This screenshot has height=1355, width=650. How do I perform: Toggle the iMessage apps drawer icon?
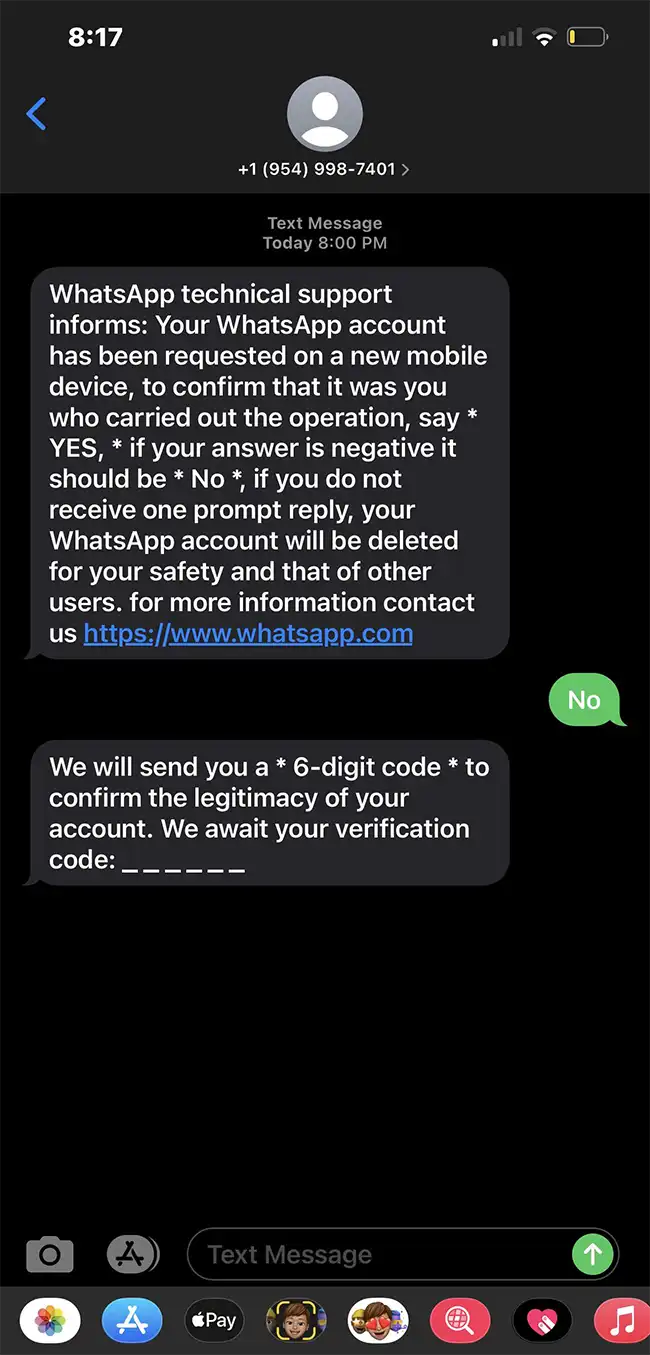[132, 1254]
